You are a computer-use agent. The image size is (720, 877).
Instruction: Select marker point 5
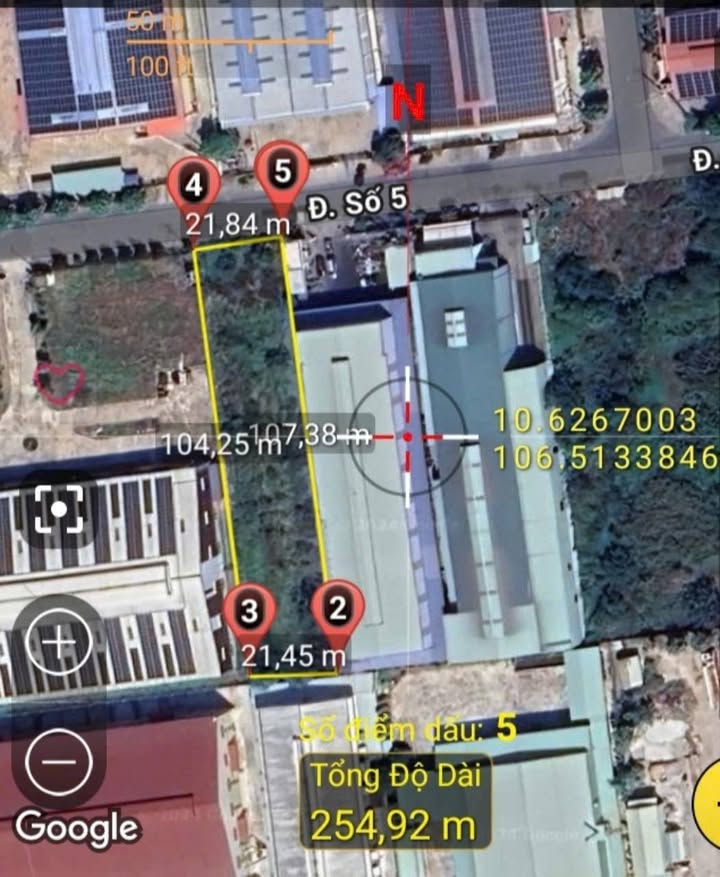[x=282, y=173]
